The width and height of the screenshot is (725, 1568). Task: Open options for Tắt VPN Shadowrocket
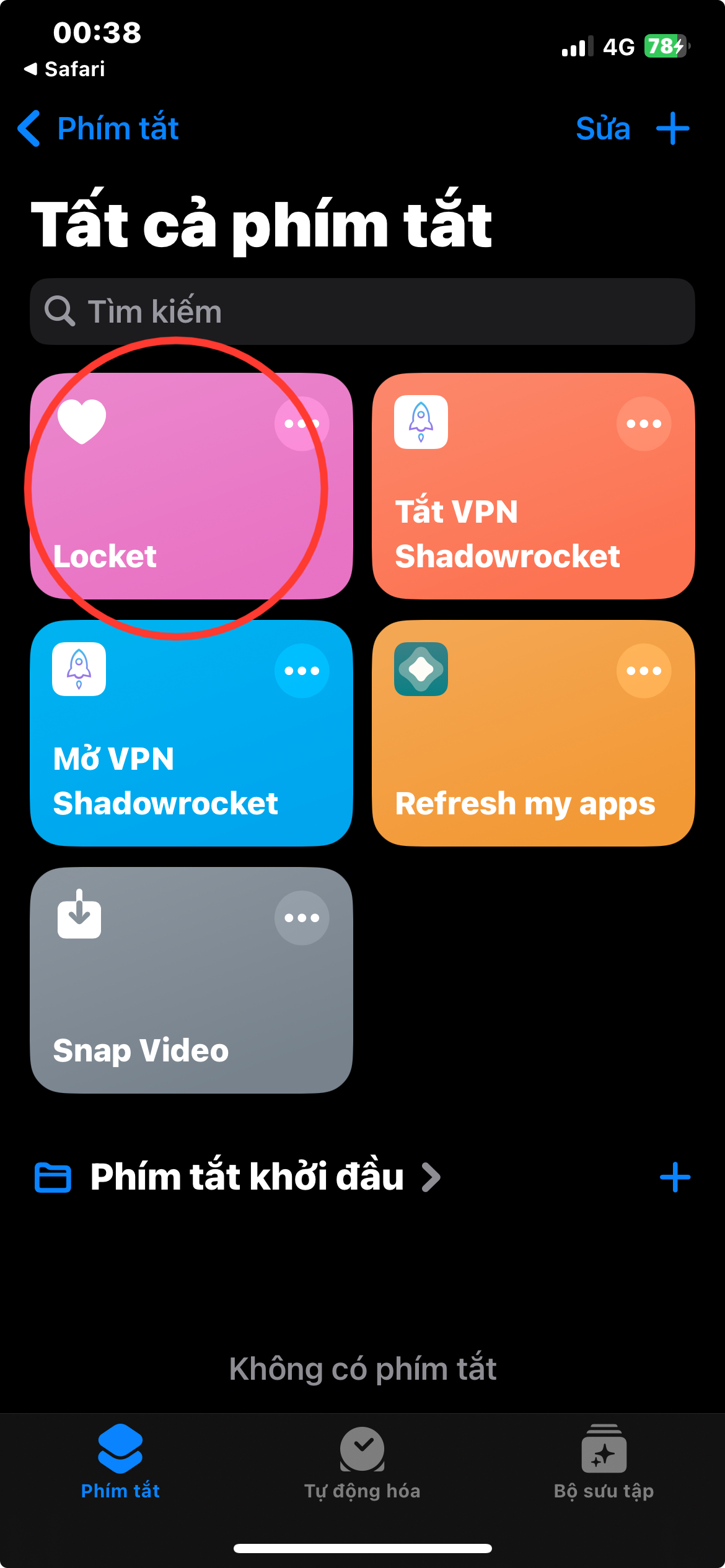click(644, 424)
